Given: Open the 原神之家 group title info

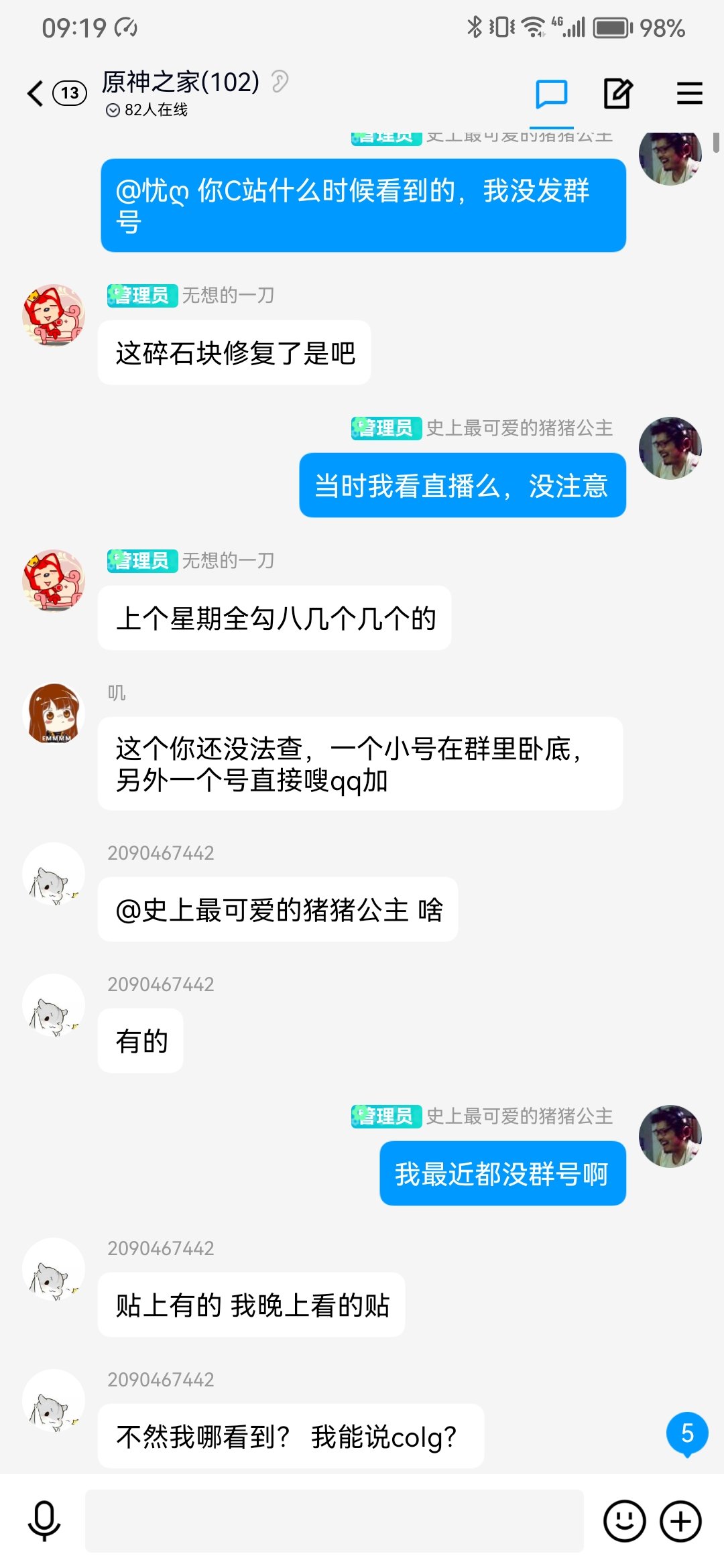Looking at the screenshot, I should [181, 83].
